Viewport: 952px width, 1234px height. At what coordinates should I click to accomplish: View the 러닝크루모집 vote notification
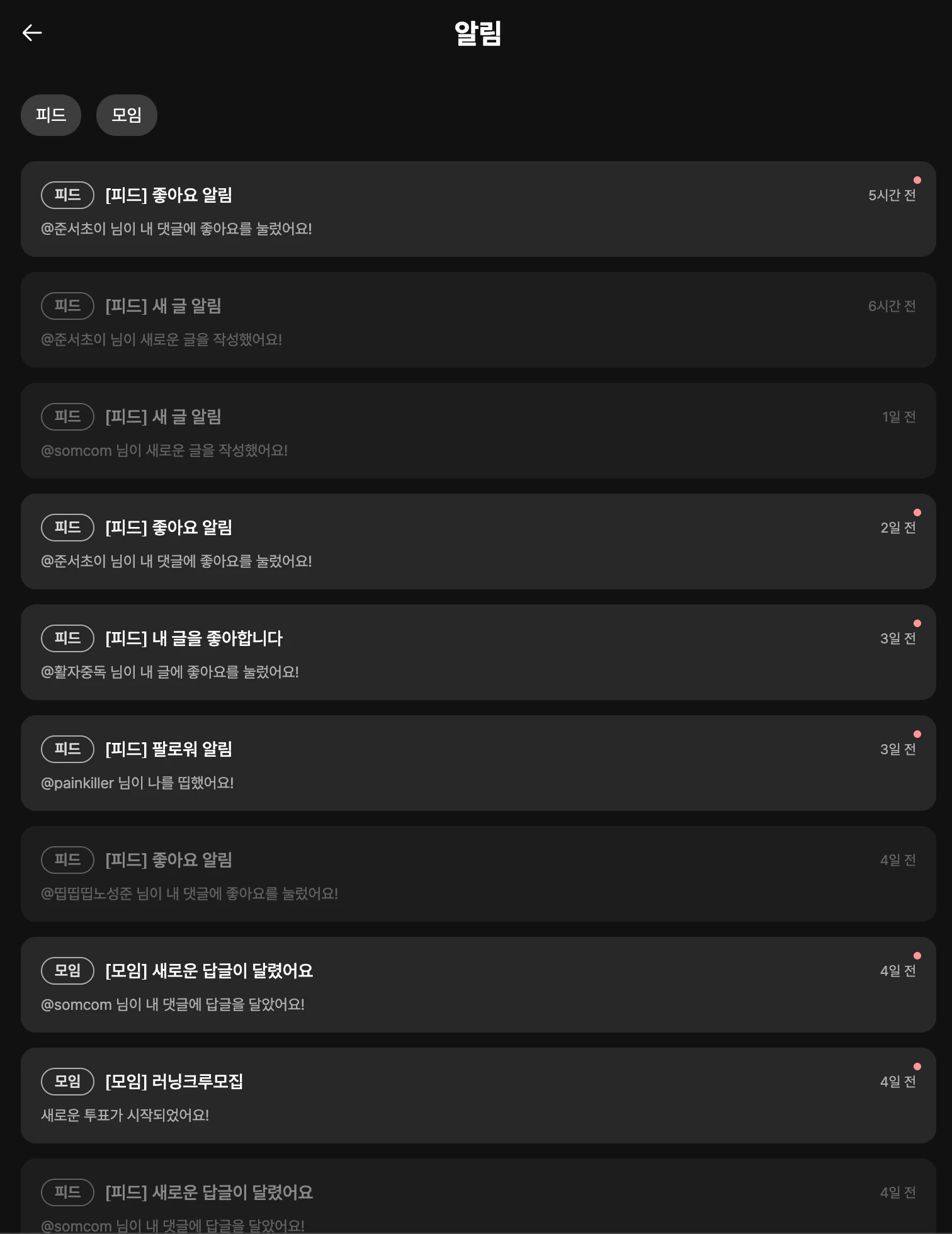coord(477,1095)
